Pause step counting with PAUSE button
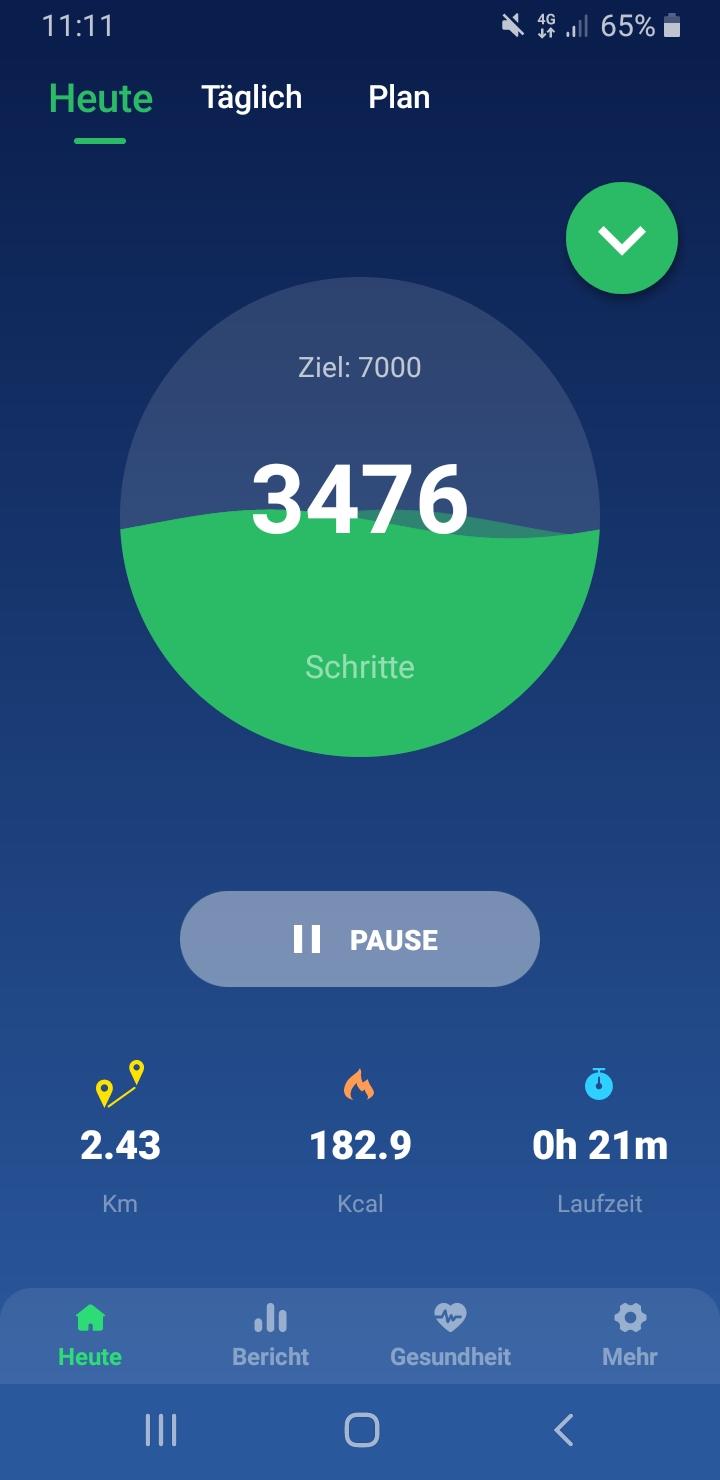Image resolution: width=720 pixels, height=1480 pixels. 360,939
